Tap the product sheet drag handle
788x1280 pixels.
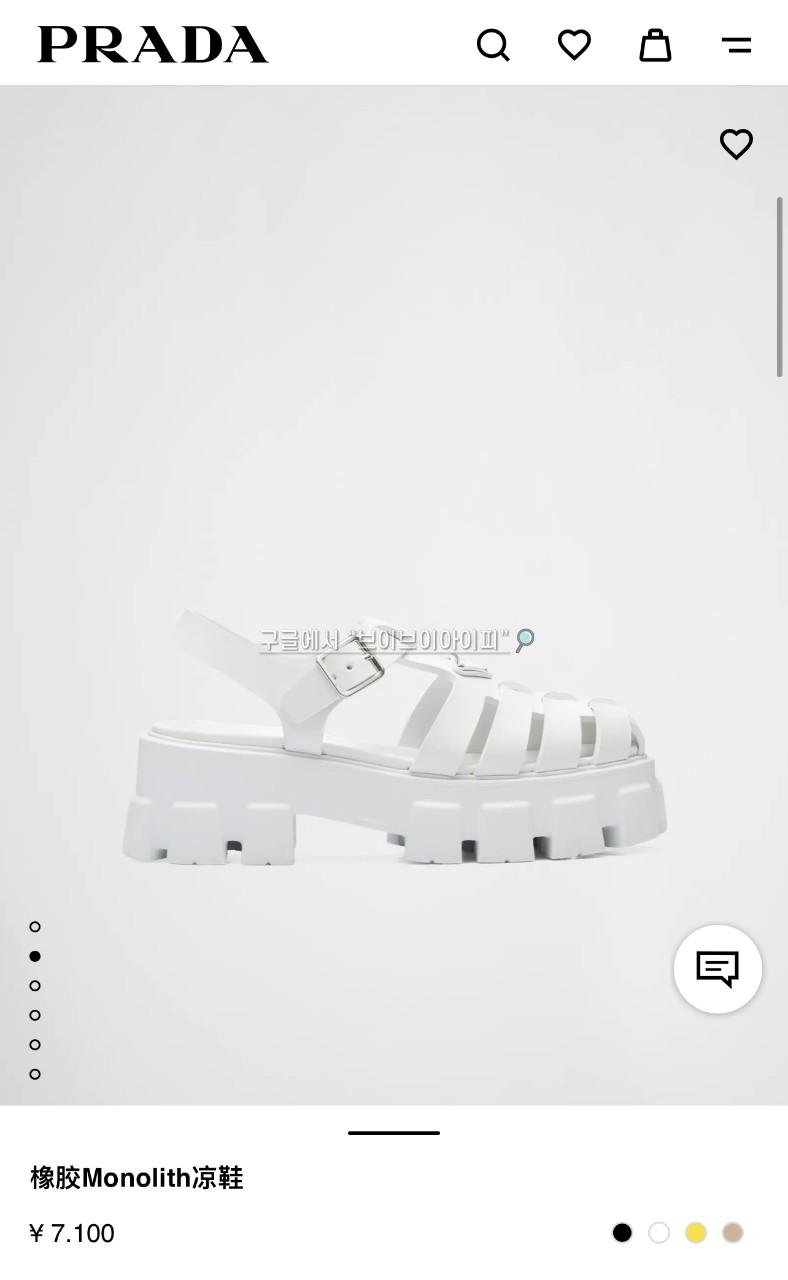pos(394,1133)
